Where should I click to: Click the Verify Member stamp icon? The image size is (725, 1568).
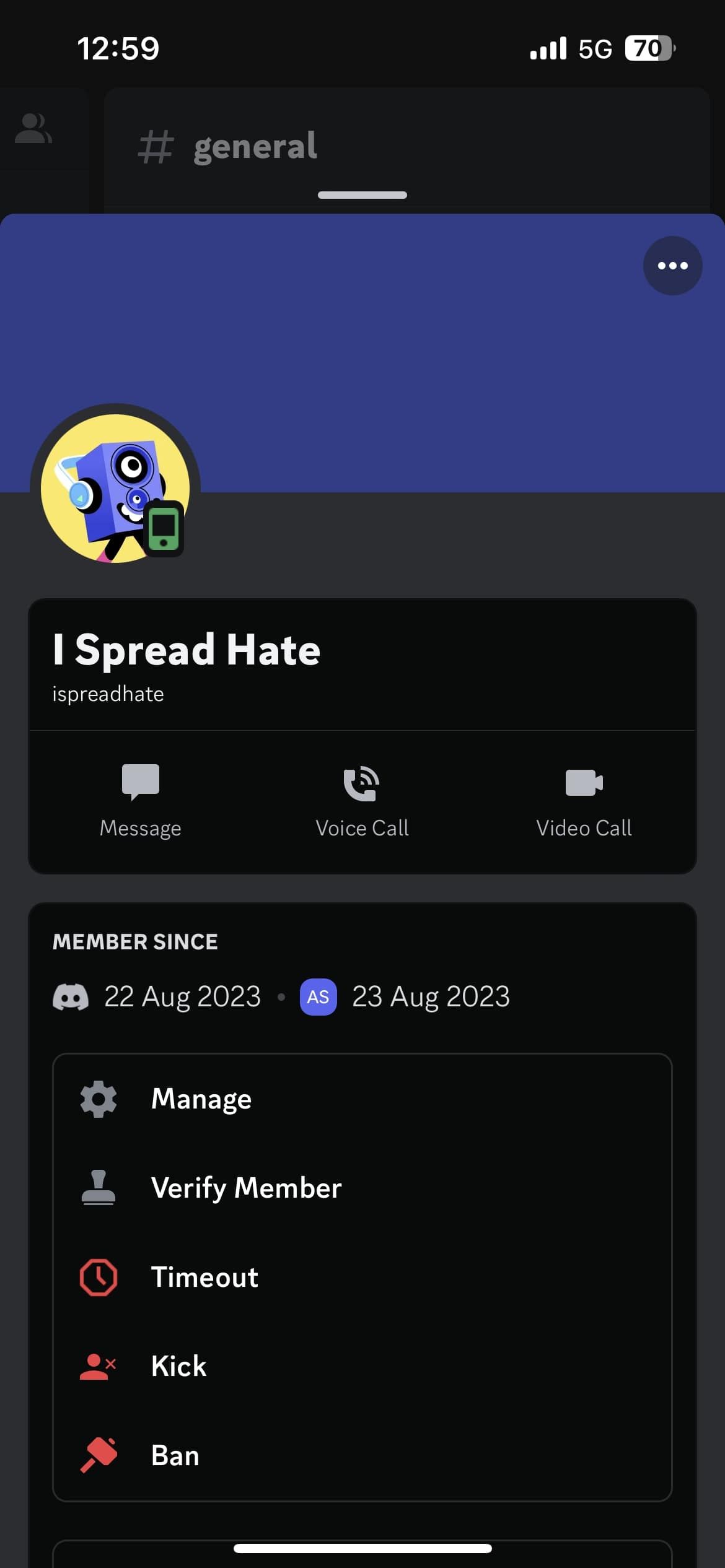coord(98,1187)
